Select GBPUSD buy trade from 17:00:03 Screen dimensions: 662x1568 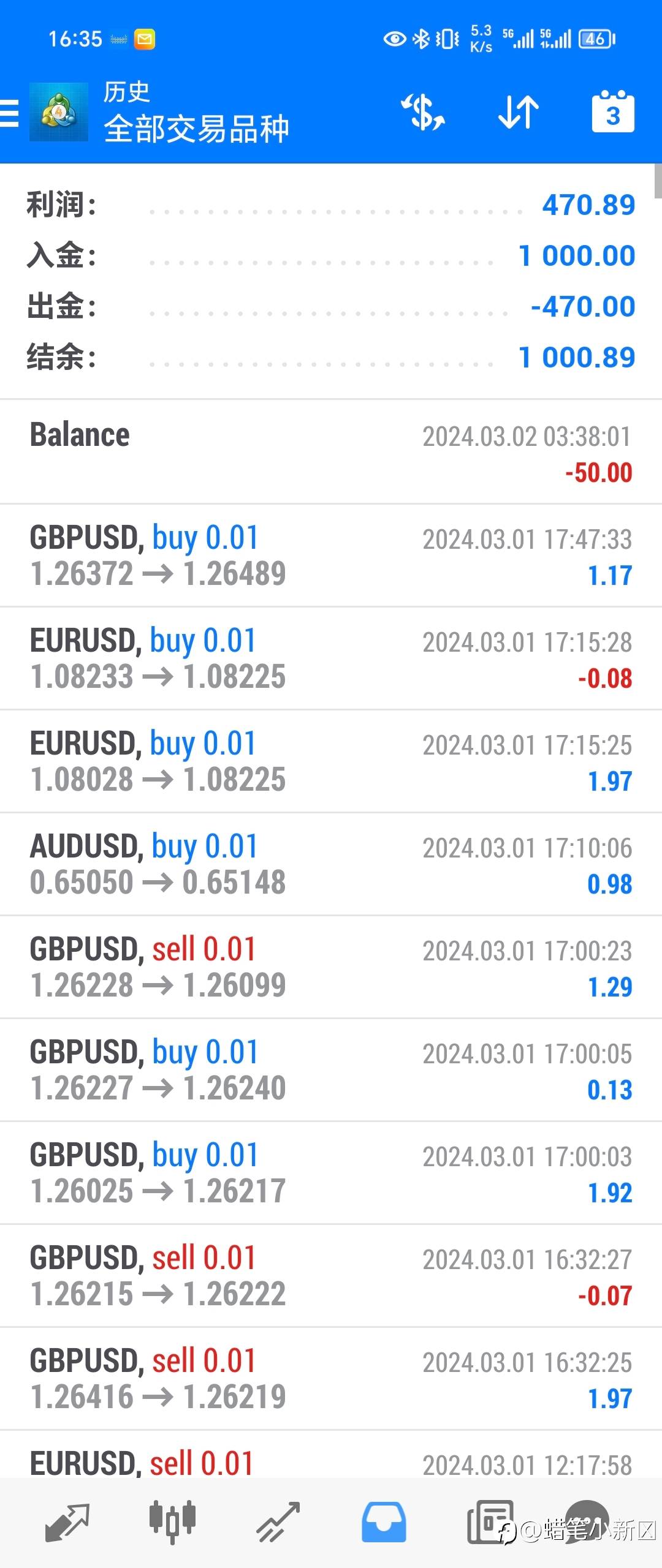point(331,1174)
